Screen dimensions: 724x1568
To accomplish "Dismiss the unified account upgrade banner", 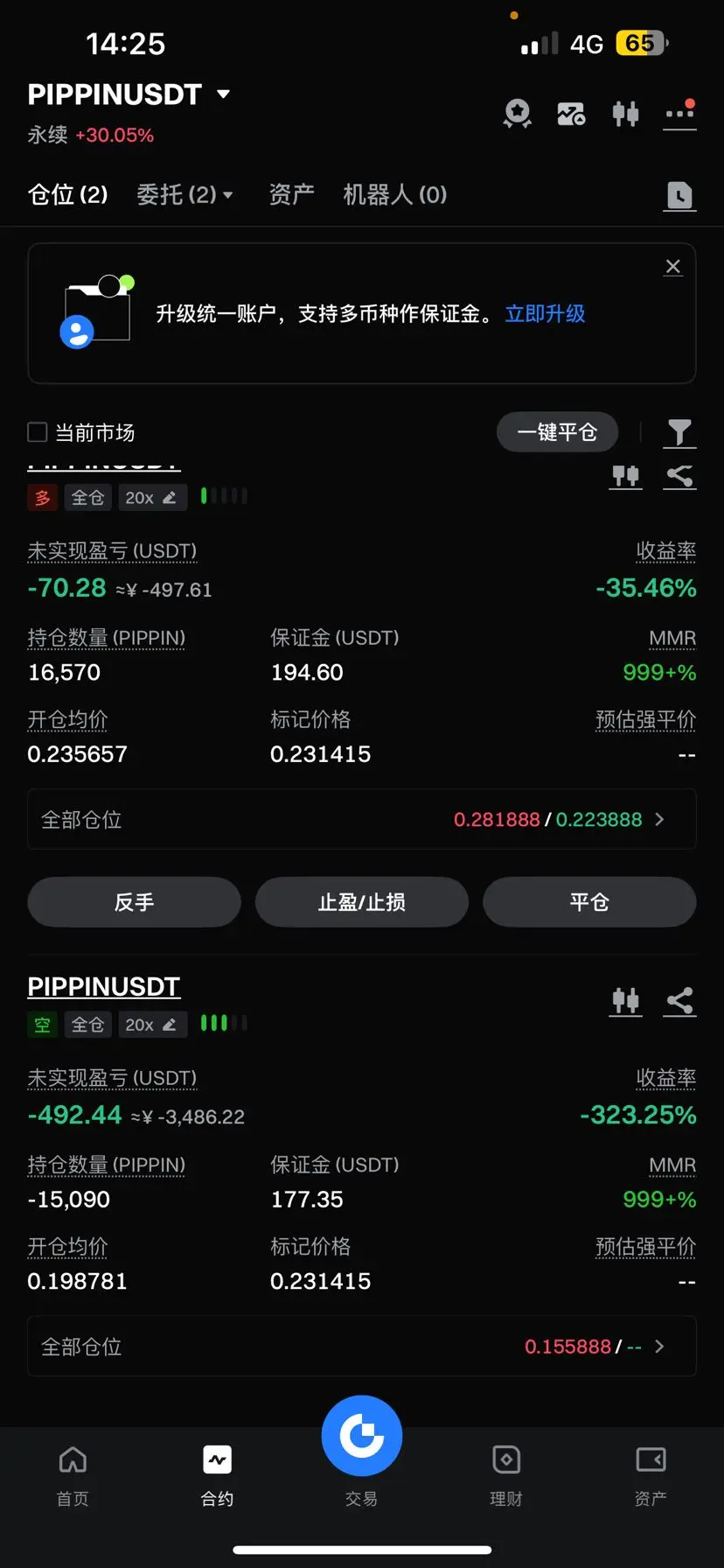I will pos(672,267).
